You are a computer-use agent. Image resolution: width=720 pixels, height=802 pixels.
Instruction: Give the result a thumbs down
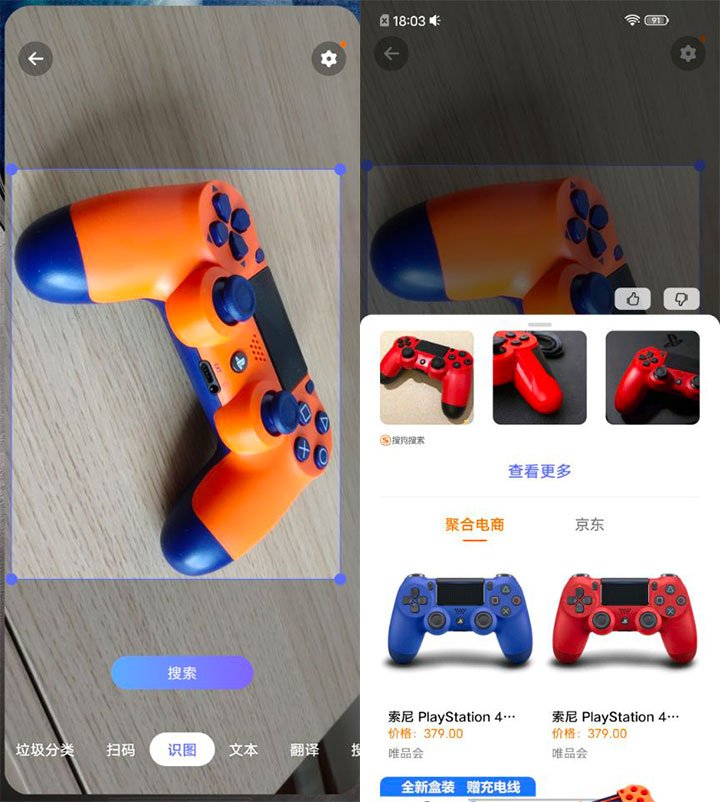[x=681, y=298]
